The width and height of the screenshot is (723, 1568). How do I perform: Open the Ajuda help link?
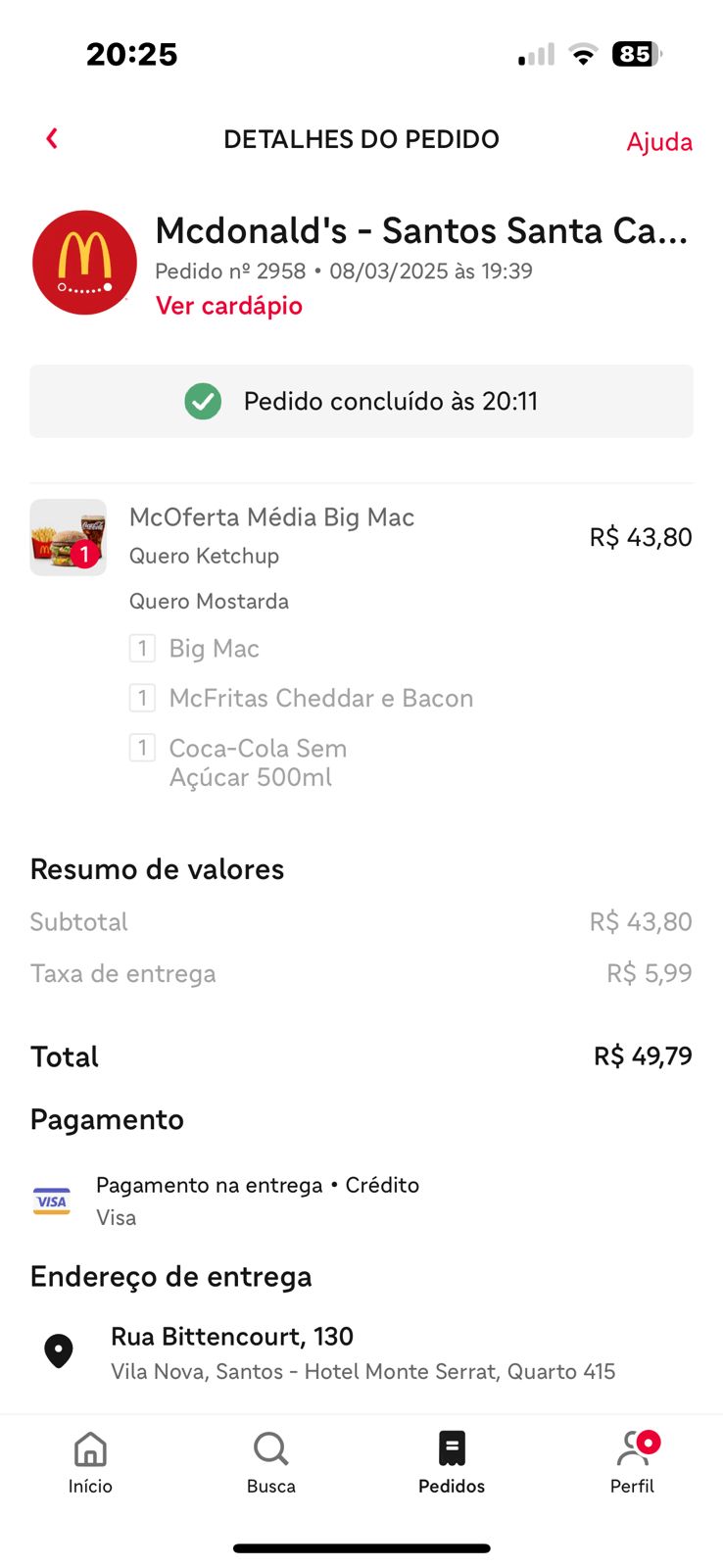coord(659,141)
